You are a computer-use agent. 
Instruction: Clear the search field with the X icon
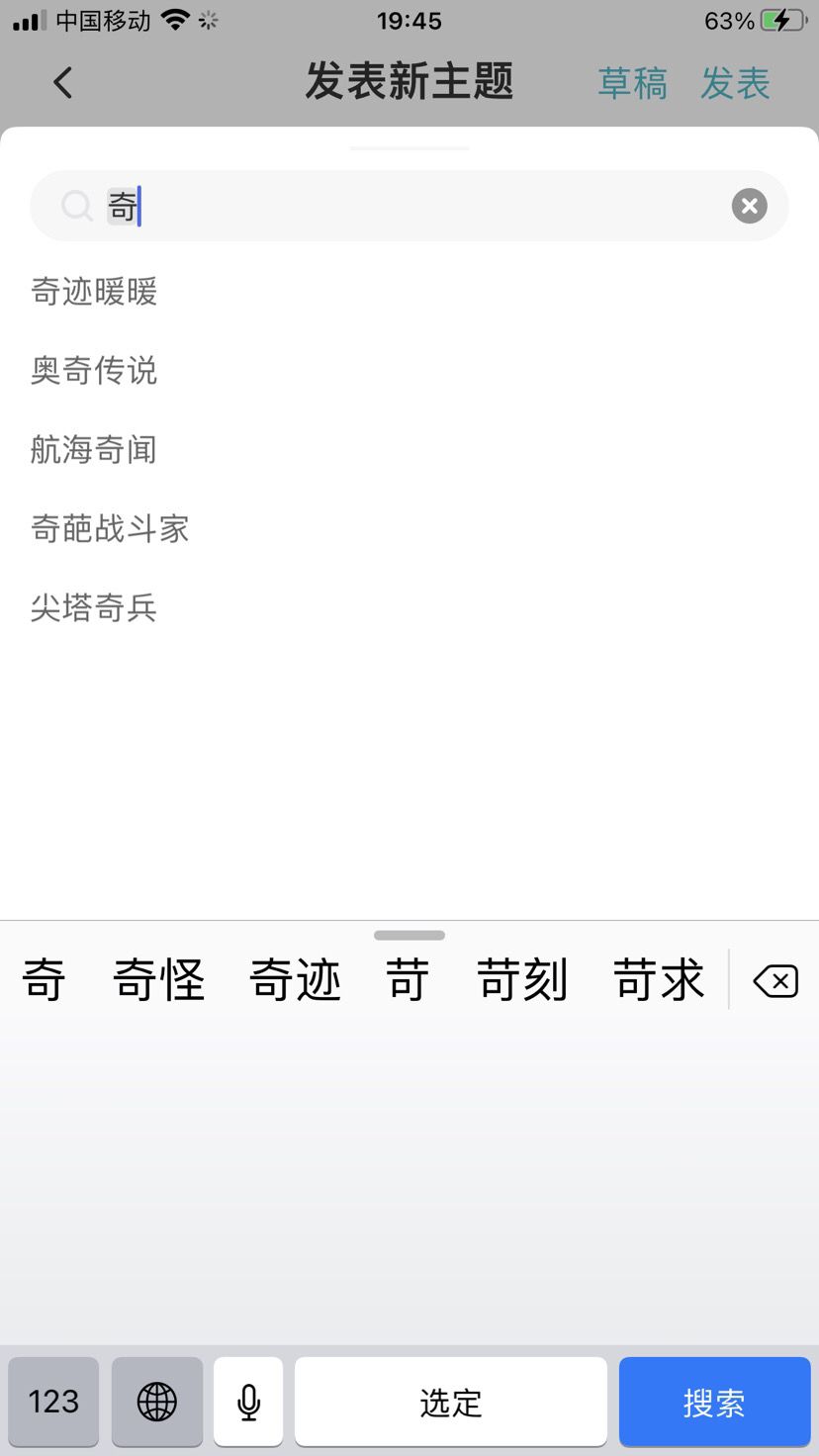click(749, 206)
